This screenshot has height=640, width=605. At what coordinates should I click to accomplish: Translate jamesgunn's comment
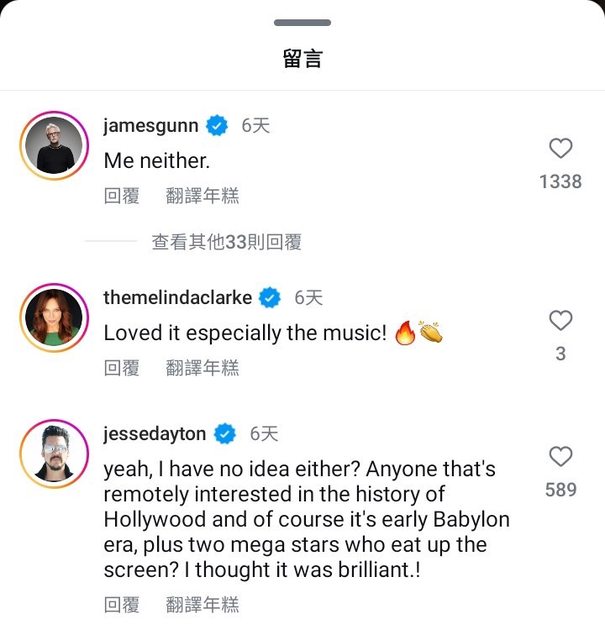[x=203, y=196]
